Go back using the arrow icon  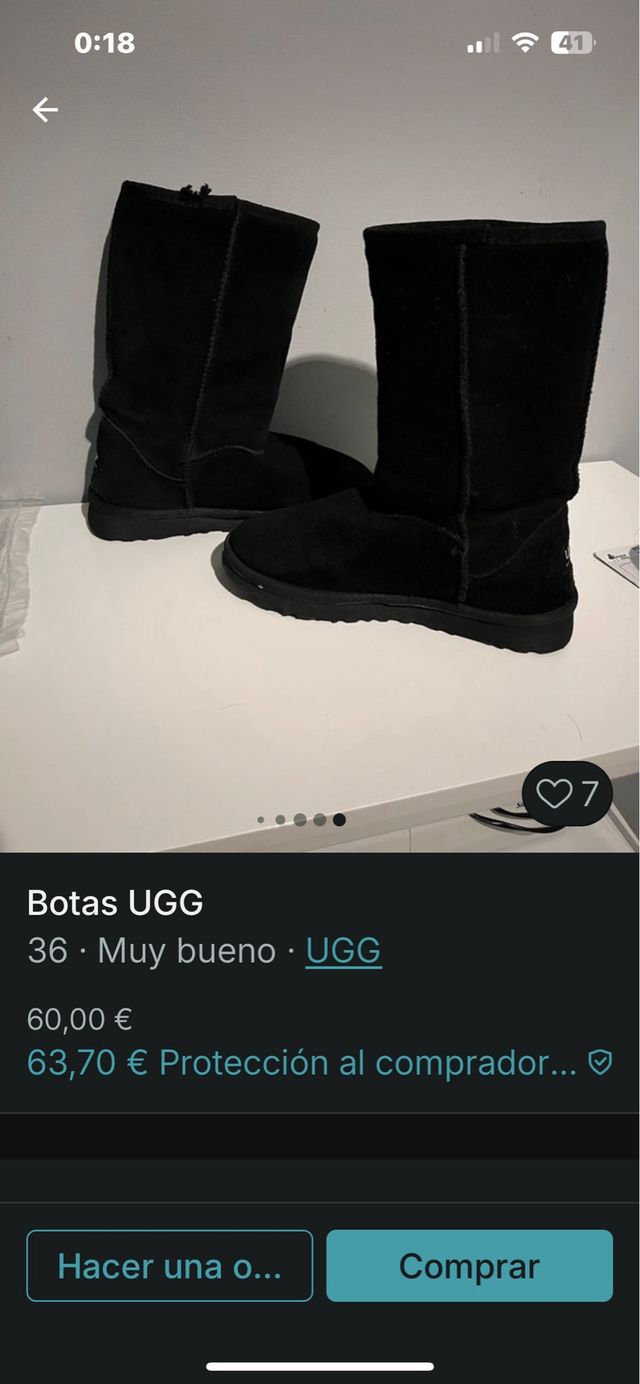click(45, 110)
